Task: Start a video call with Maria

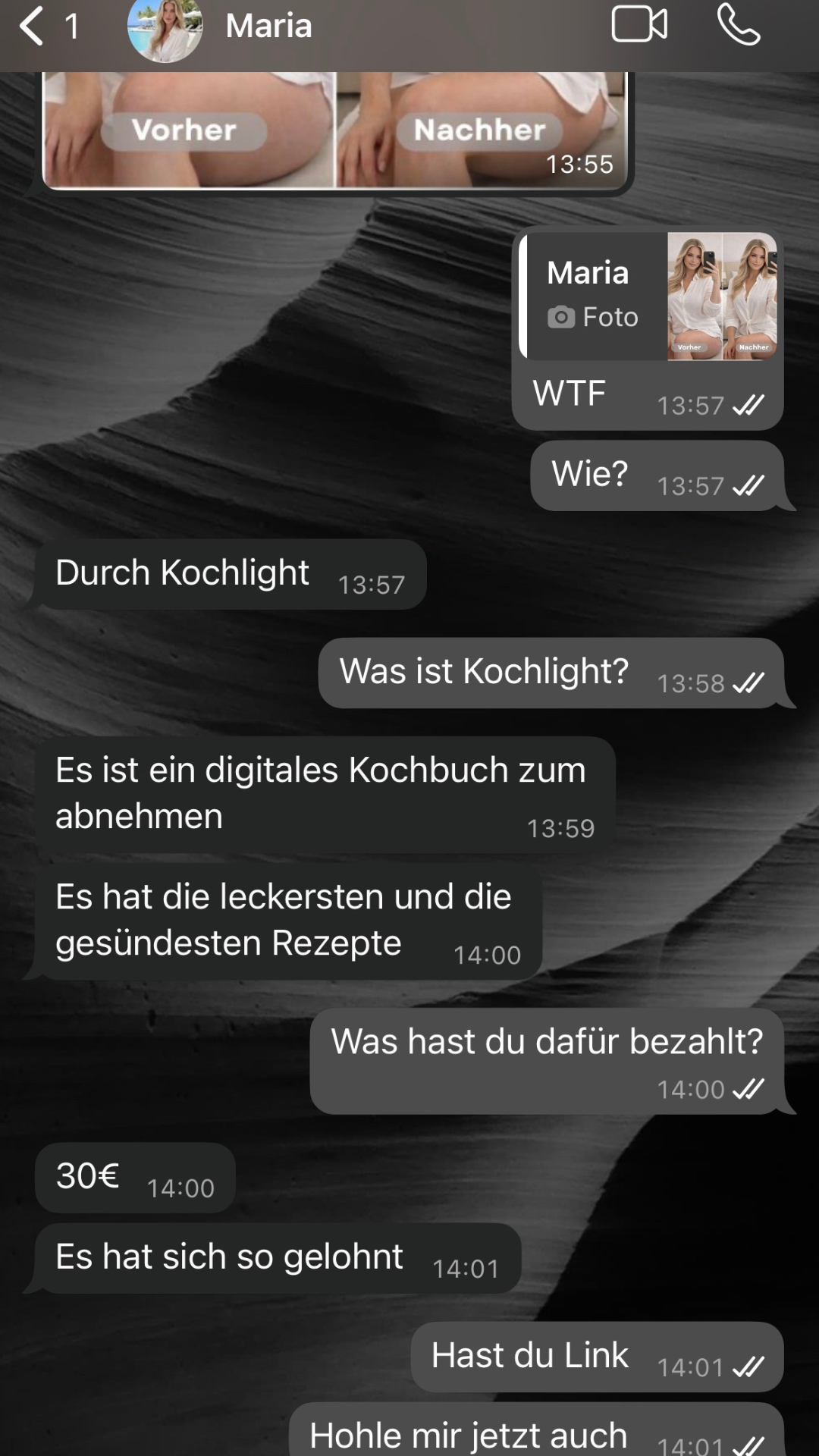Action: click(x=639, y=25)
